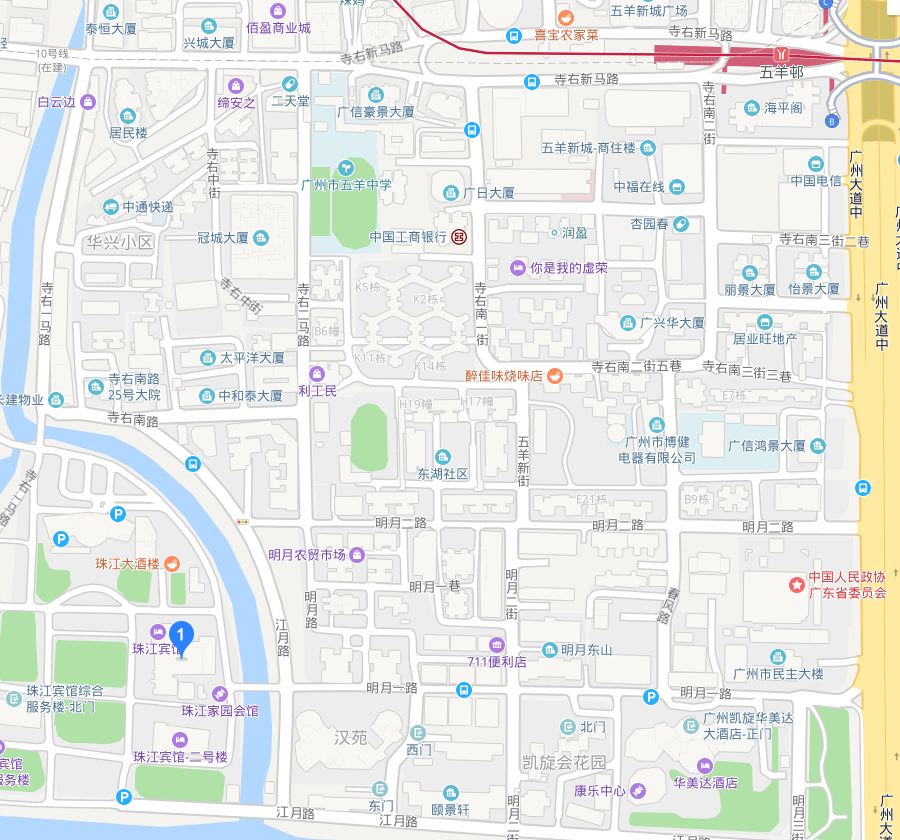Tap the 五羊邨 metro station icon
Screen dimensions: 900x840
tap(783, 53)
